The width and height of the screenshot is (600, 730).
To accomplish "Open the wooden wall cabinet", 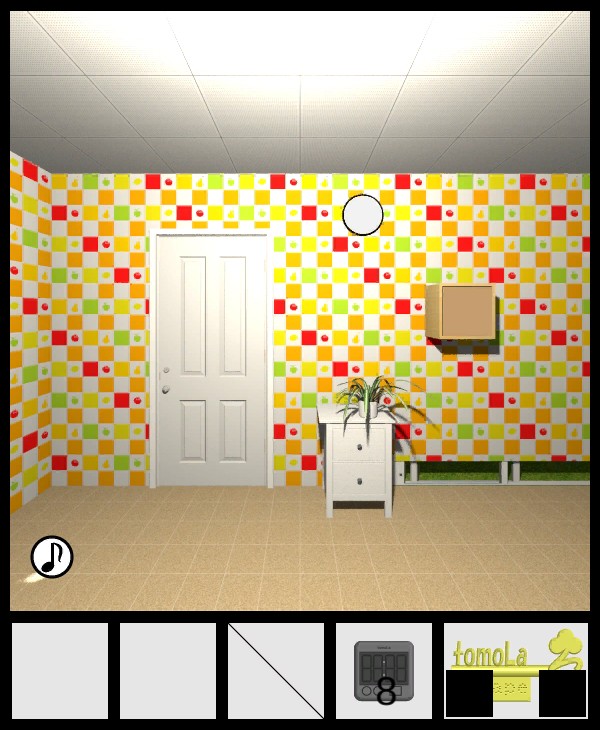I will click(462, 313).
